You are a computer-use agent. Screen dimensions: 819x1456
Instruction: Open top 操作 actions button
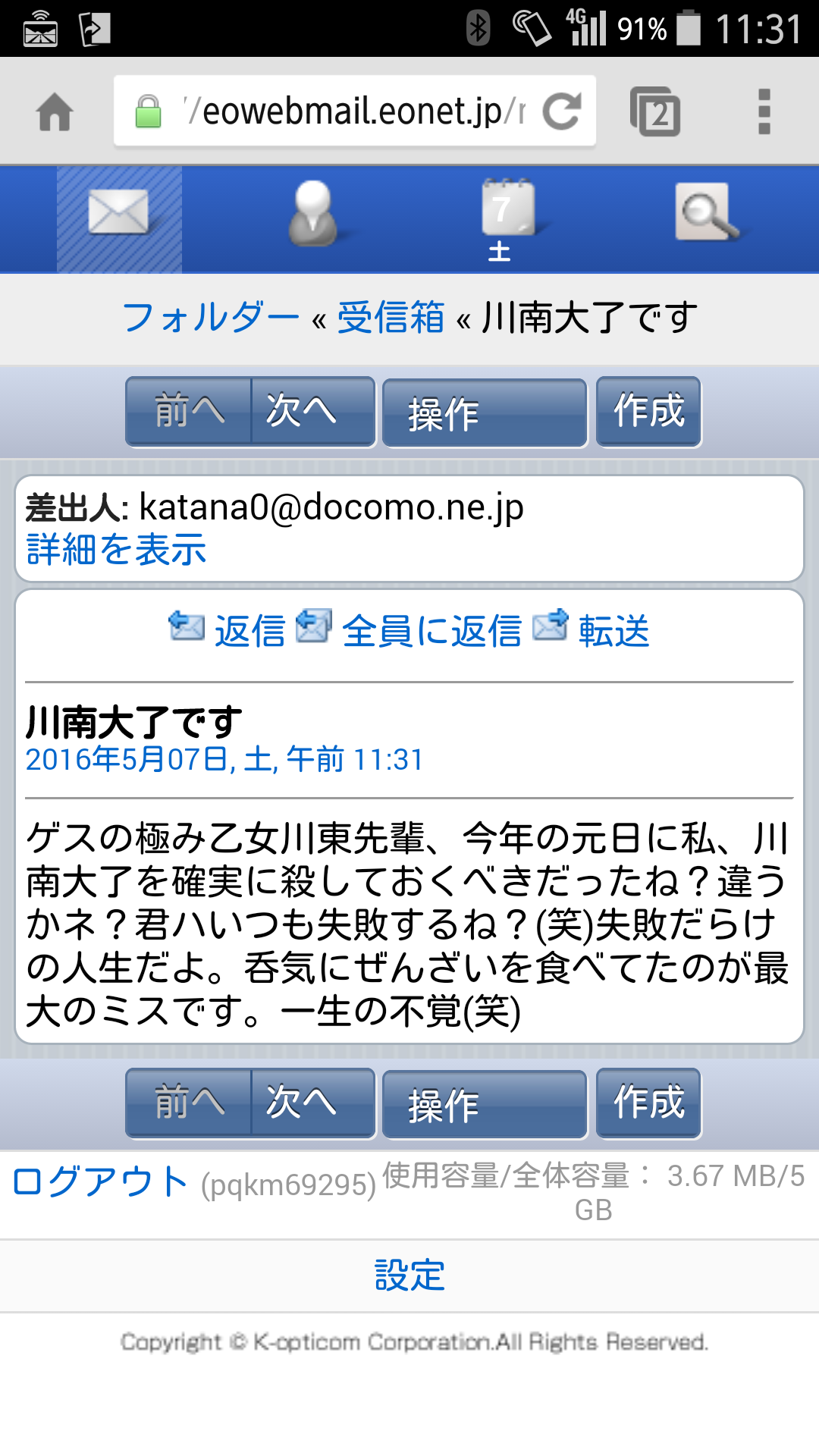click(485, 413)
